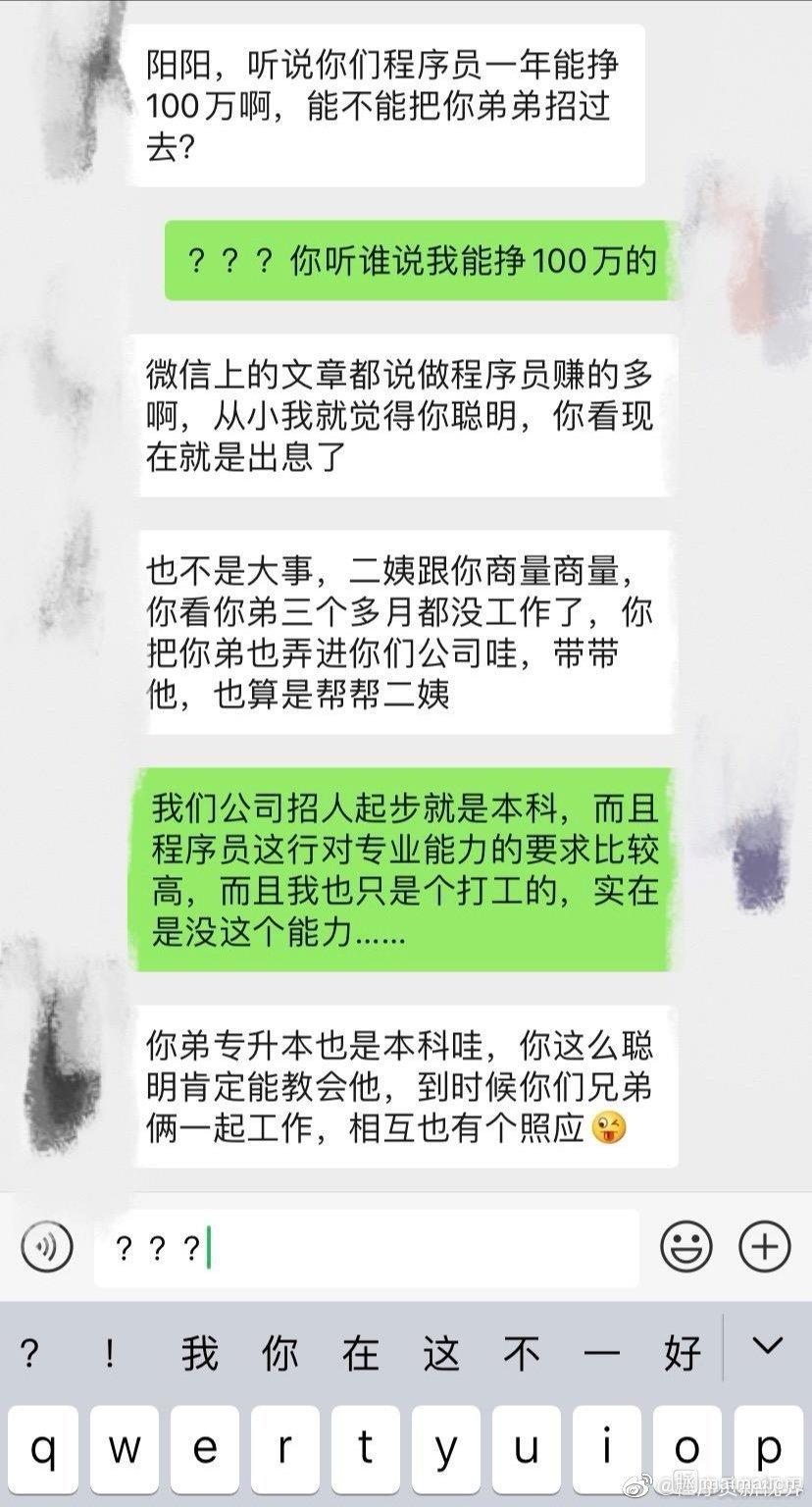Type the letter q key
Viewport: 812px width, 1507px height.
(x=43, y=1450)
